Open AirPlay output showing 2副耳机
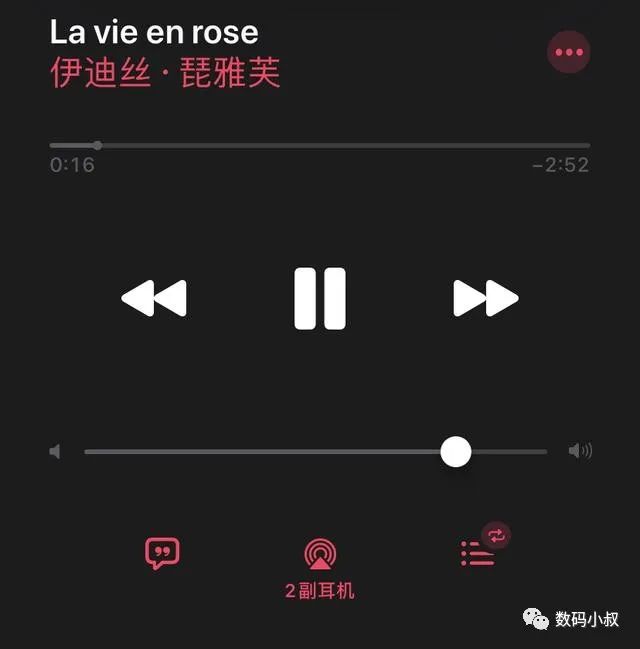The height and width of the screenshot is (649, 640). tap(320, 569)
